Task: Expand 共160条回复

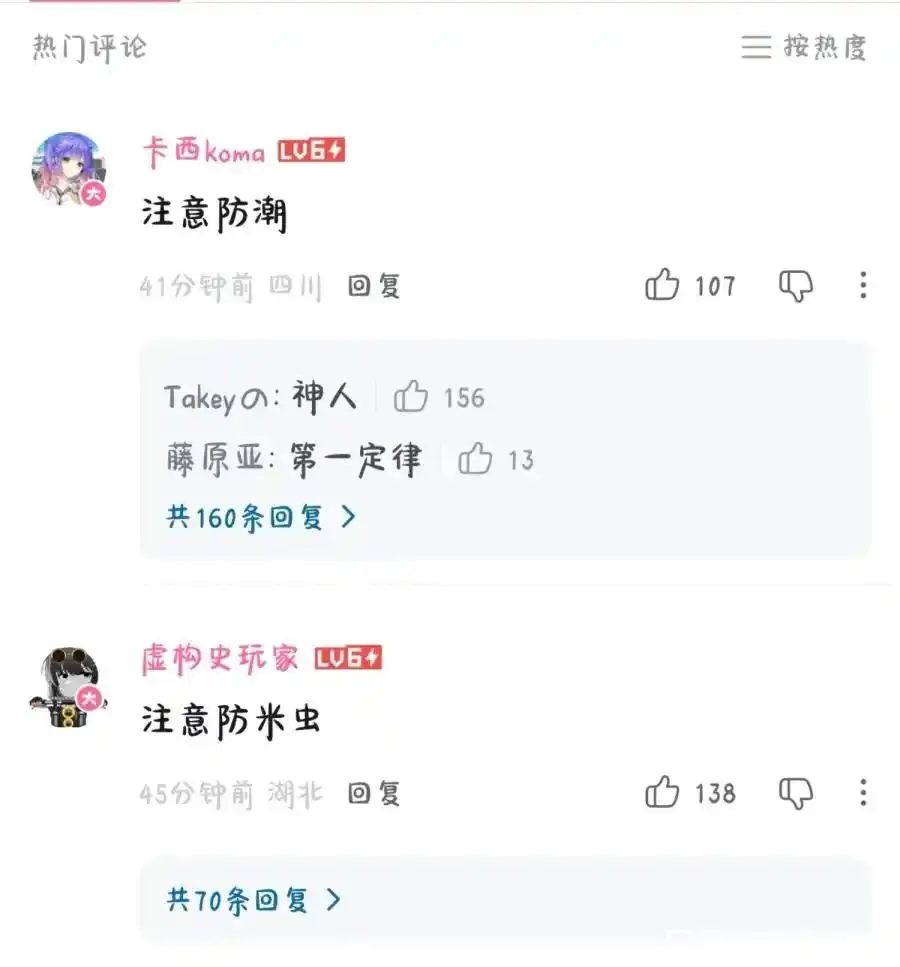Action: coord(260,517)
